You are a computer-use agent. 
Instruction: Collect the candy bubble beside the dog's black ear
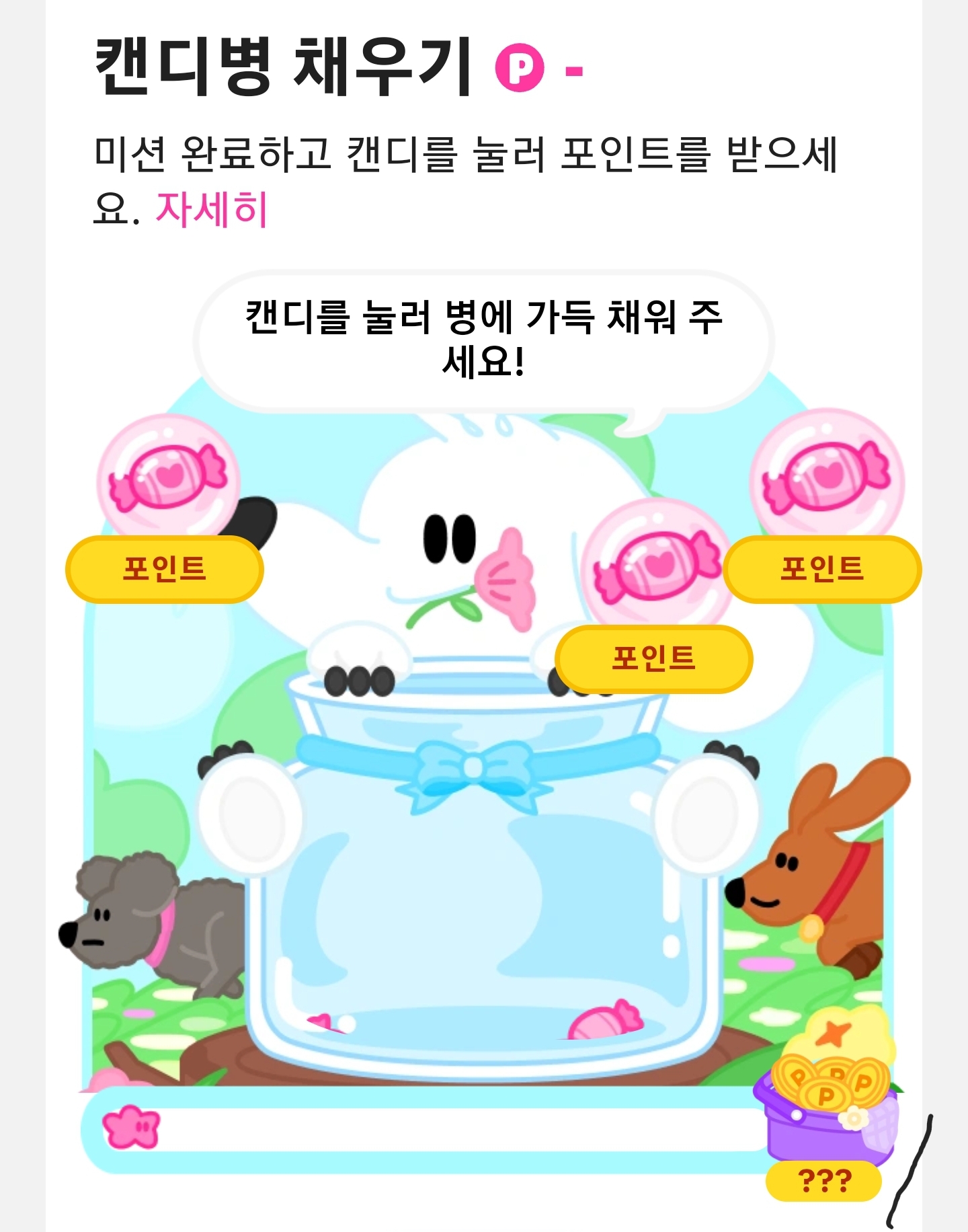click(168, 479)
